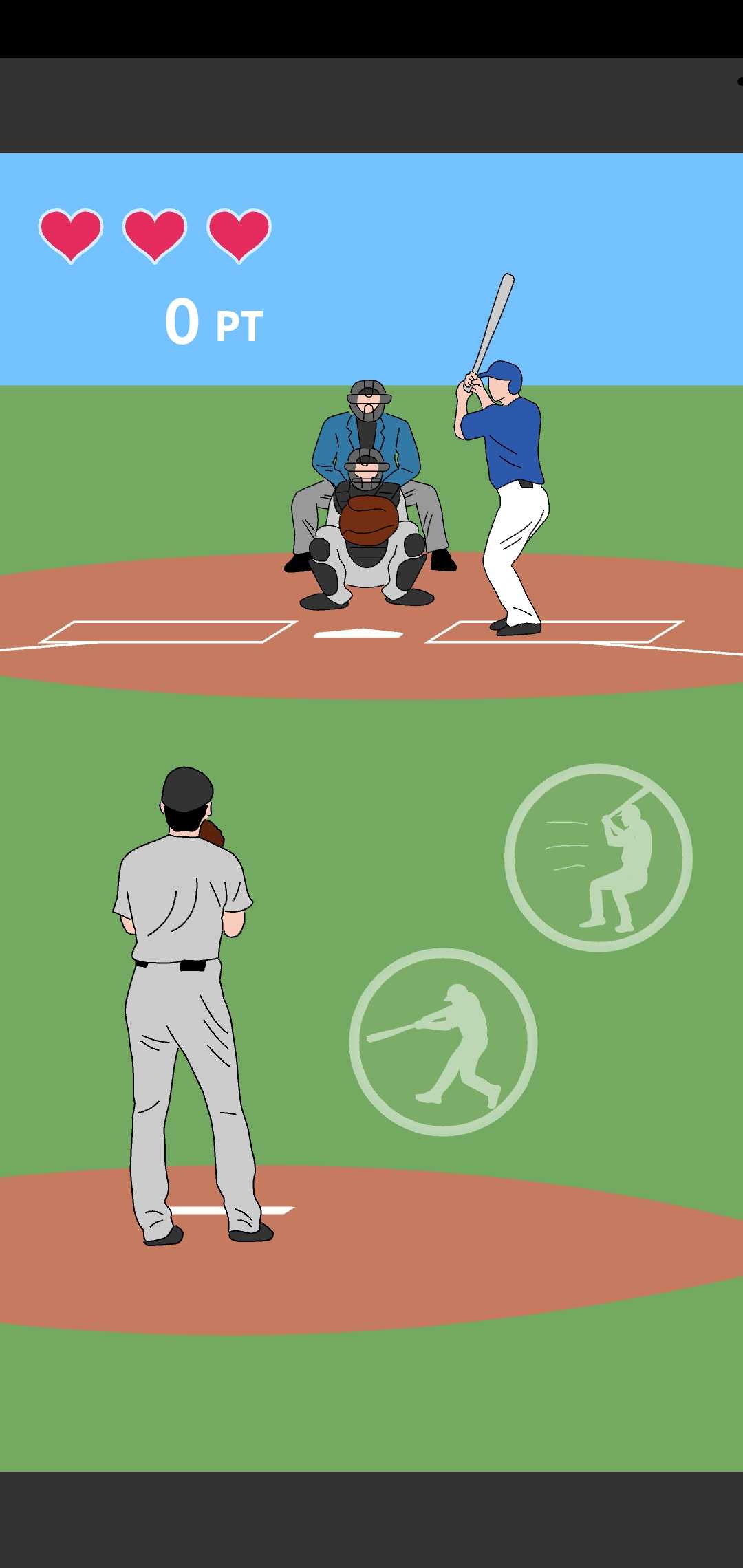Tap the swing bat button
Viewport: 743px width, 1568px height.
tap(443, 1042)
